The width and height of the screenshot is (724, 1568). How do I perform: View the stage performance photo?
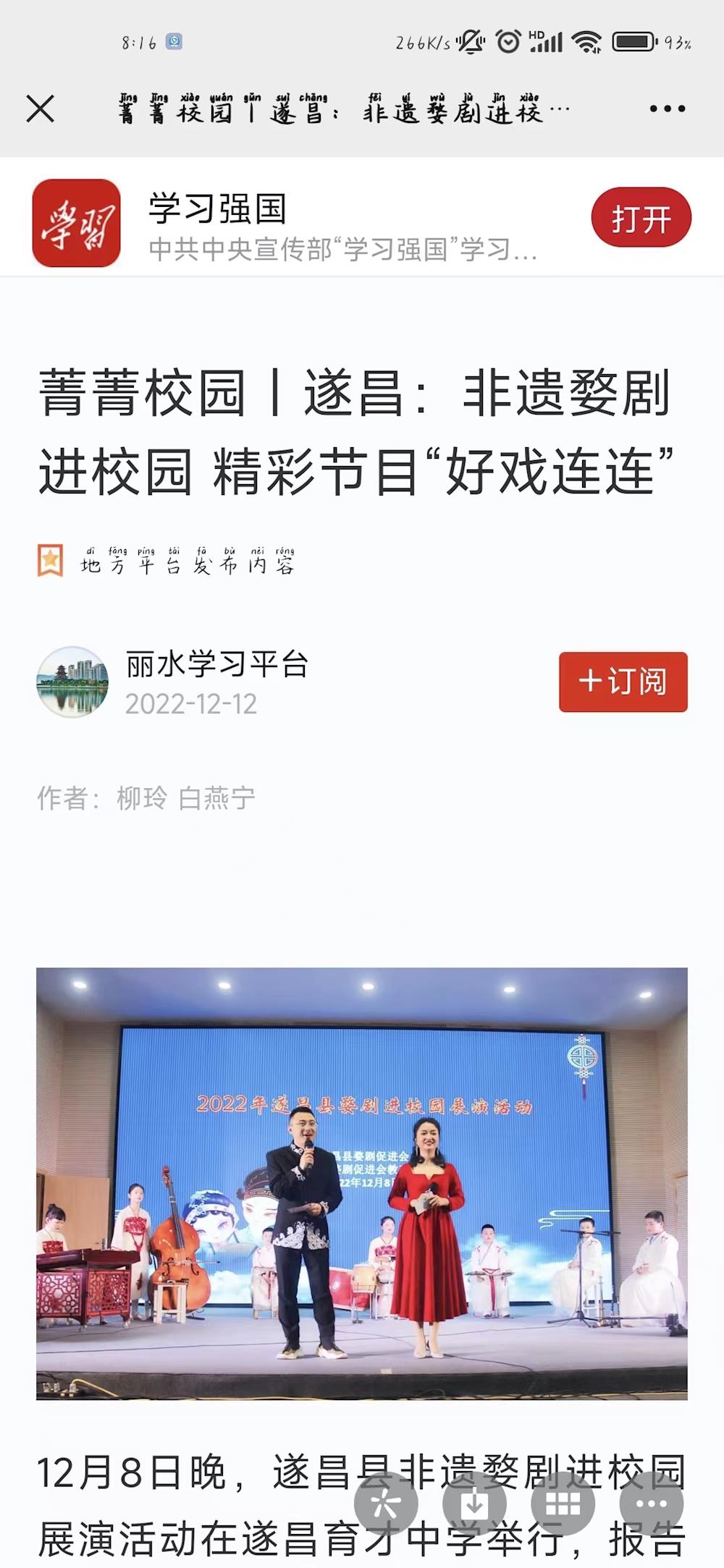click(362, 1182)
